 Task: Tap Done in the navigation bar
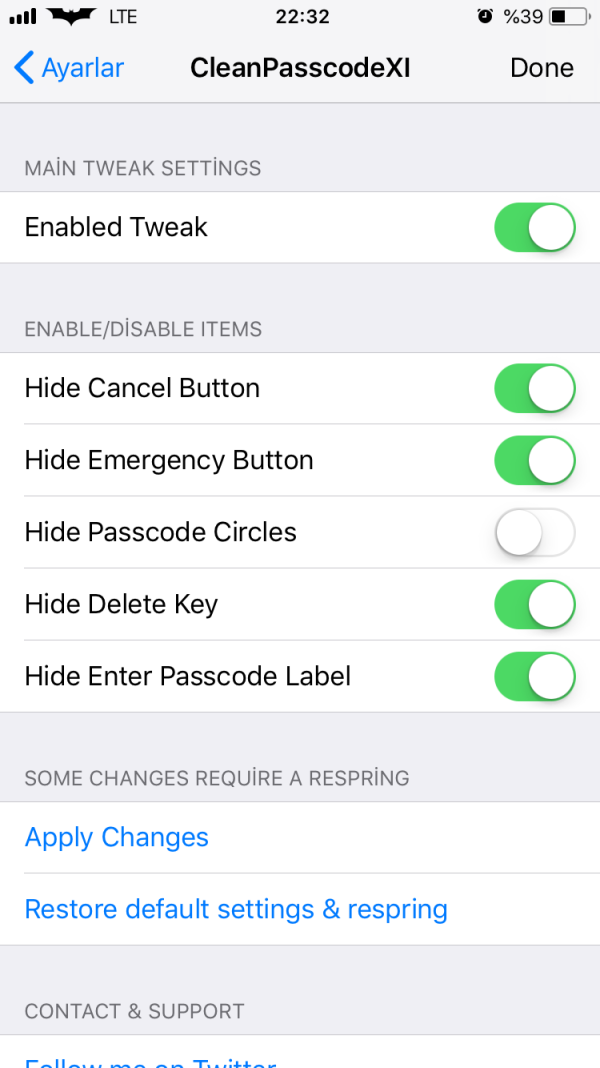pyautogui.click(x=541, y=68)
